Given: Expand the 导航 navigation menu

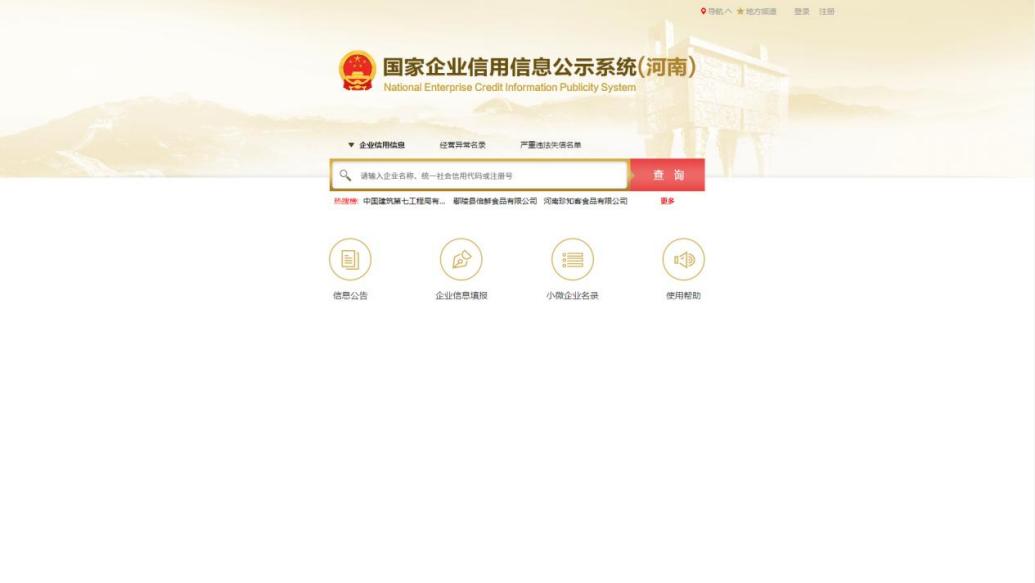Looking at the screenshot, I should 716,11.
